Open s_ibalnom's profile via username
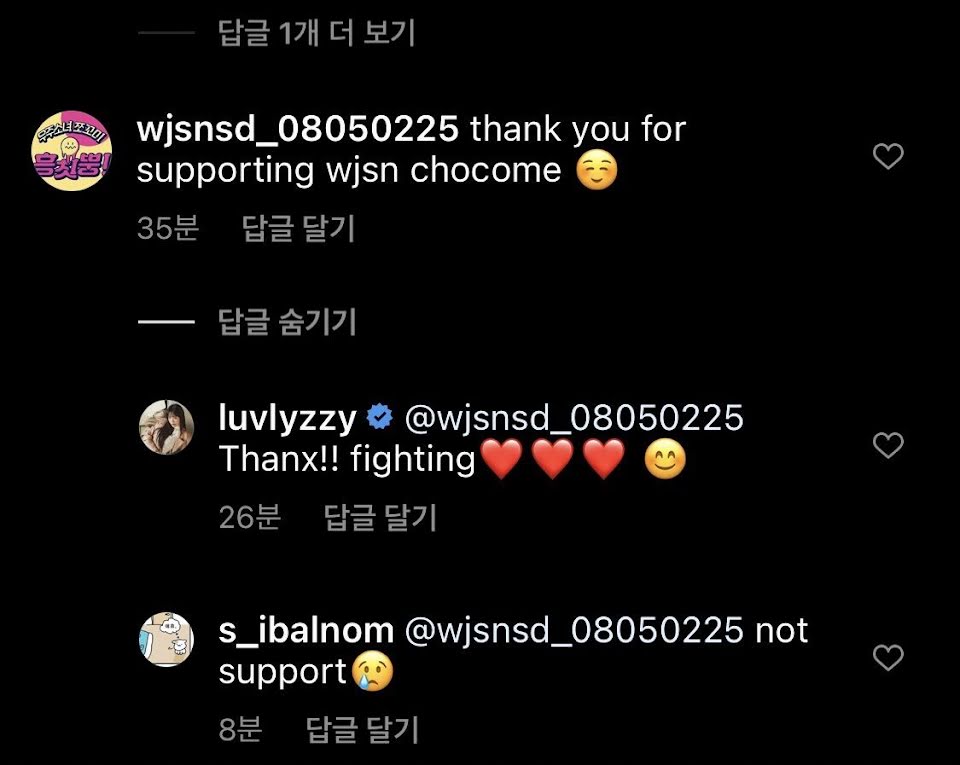960x765 pixels. [304, 631]
